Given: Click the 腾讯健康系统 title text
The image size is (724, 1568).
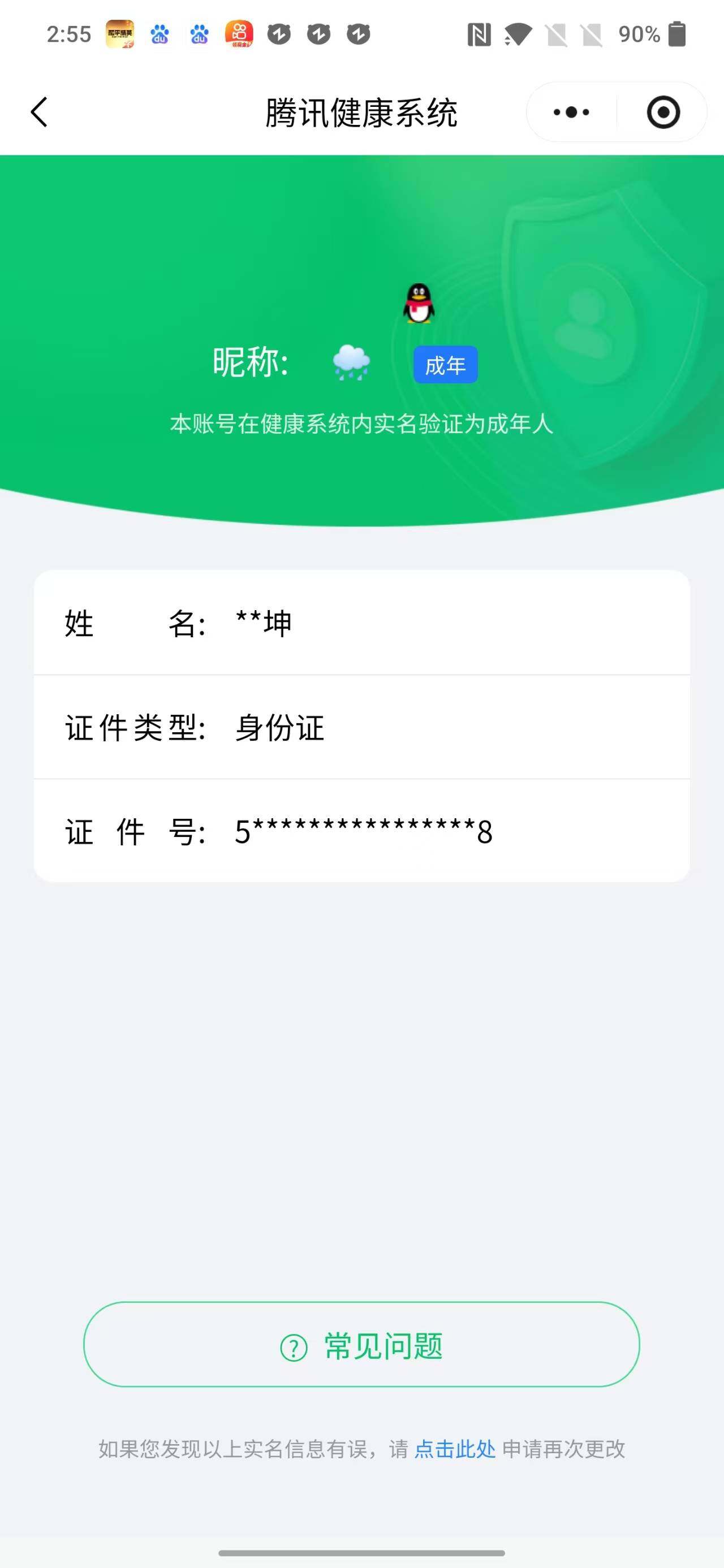Looking at the screenshot, I should 361,112.
